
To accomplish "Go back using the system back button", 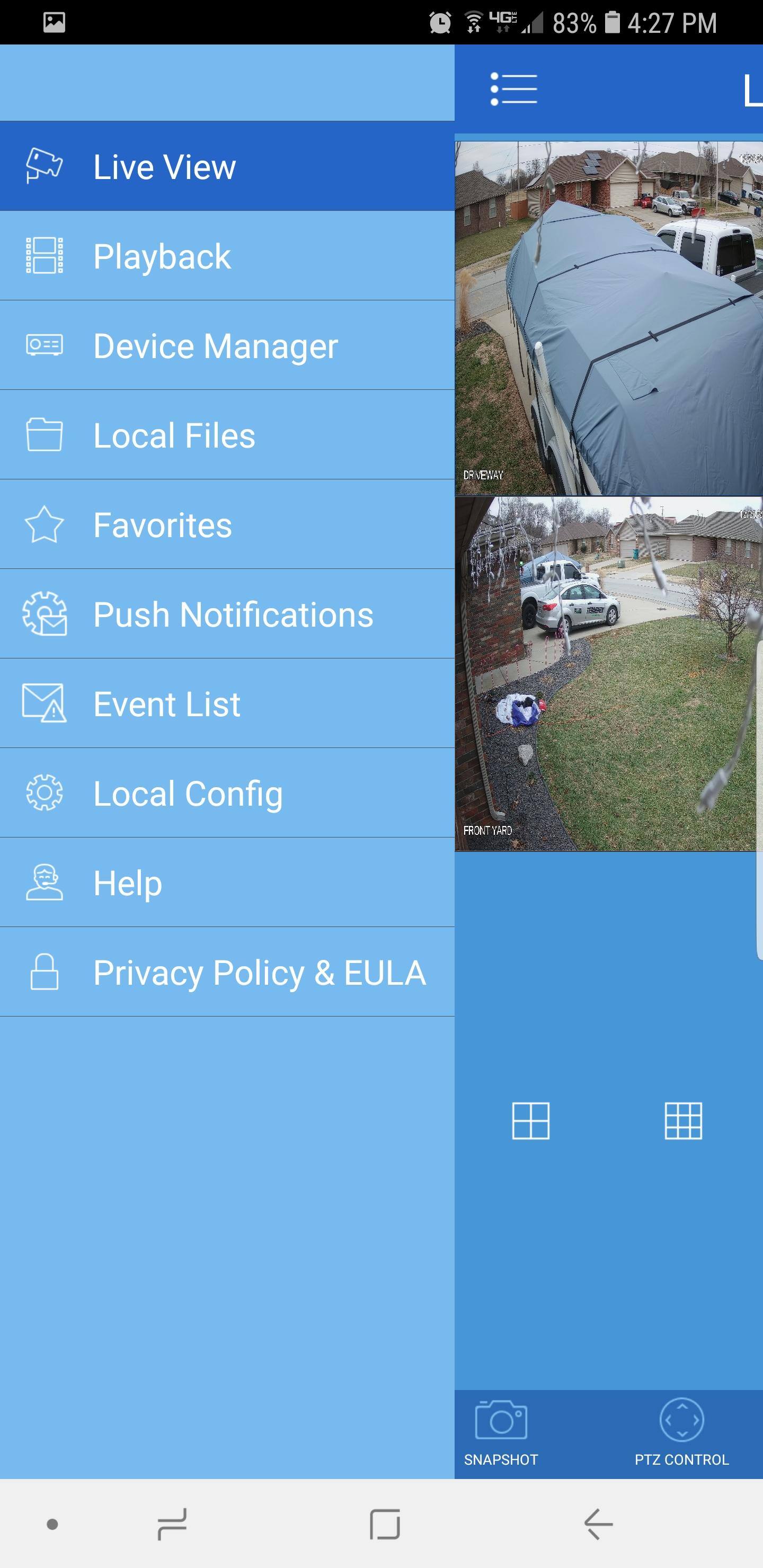I will coord(598,1524).
